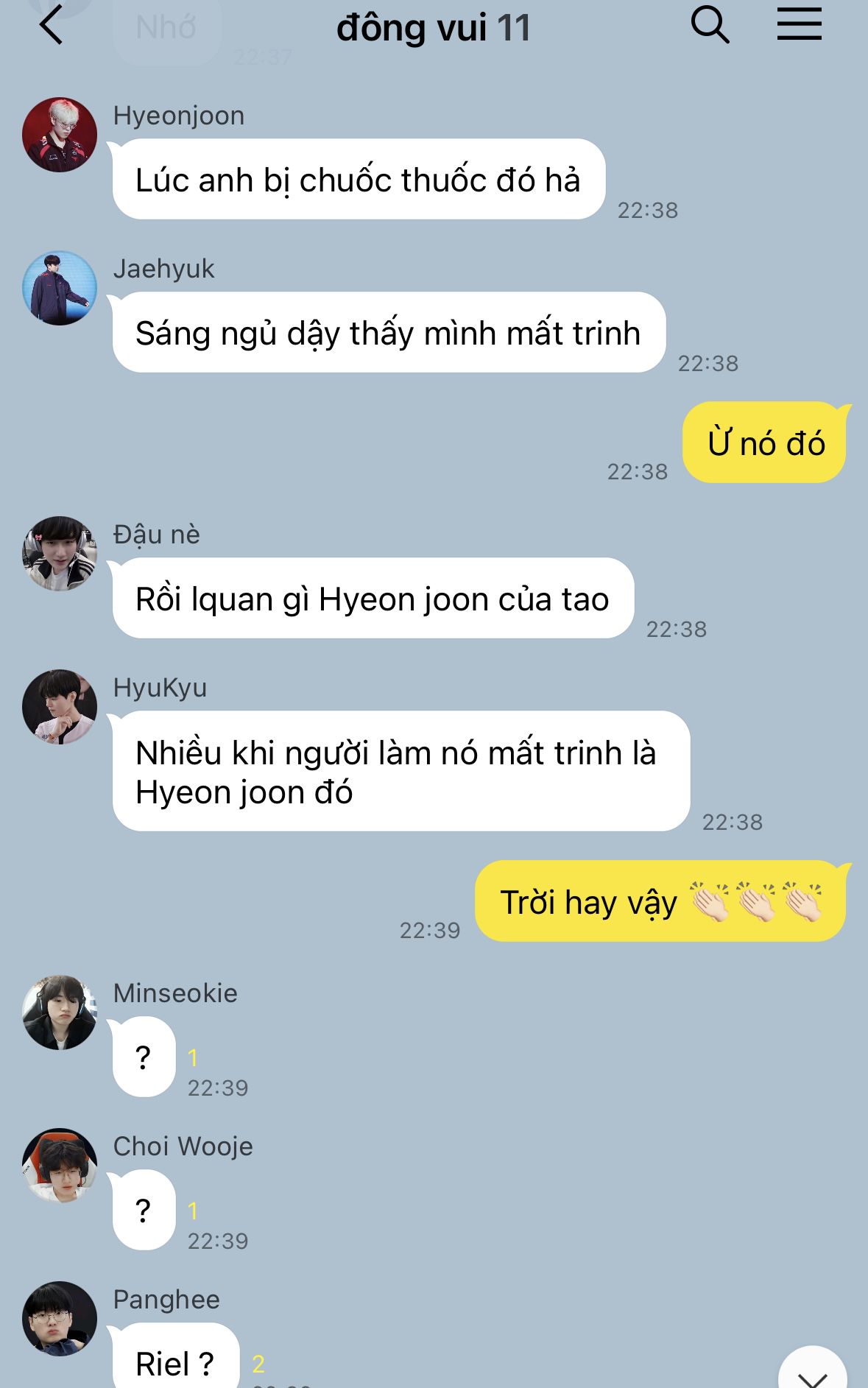
Task: Tap Panghee's avatar
Action: (60, 1319)
